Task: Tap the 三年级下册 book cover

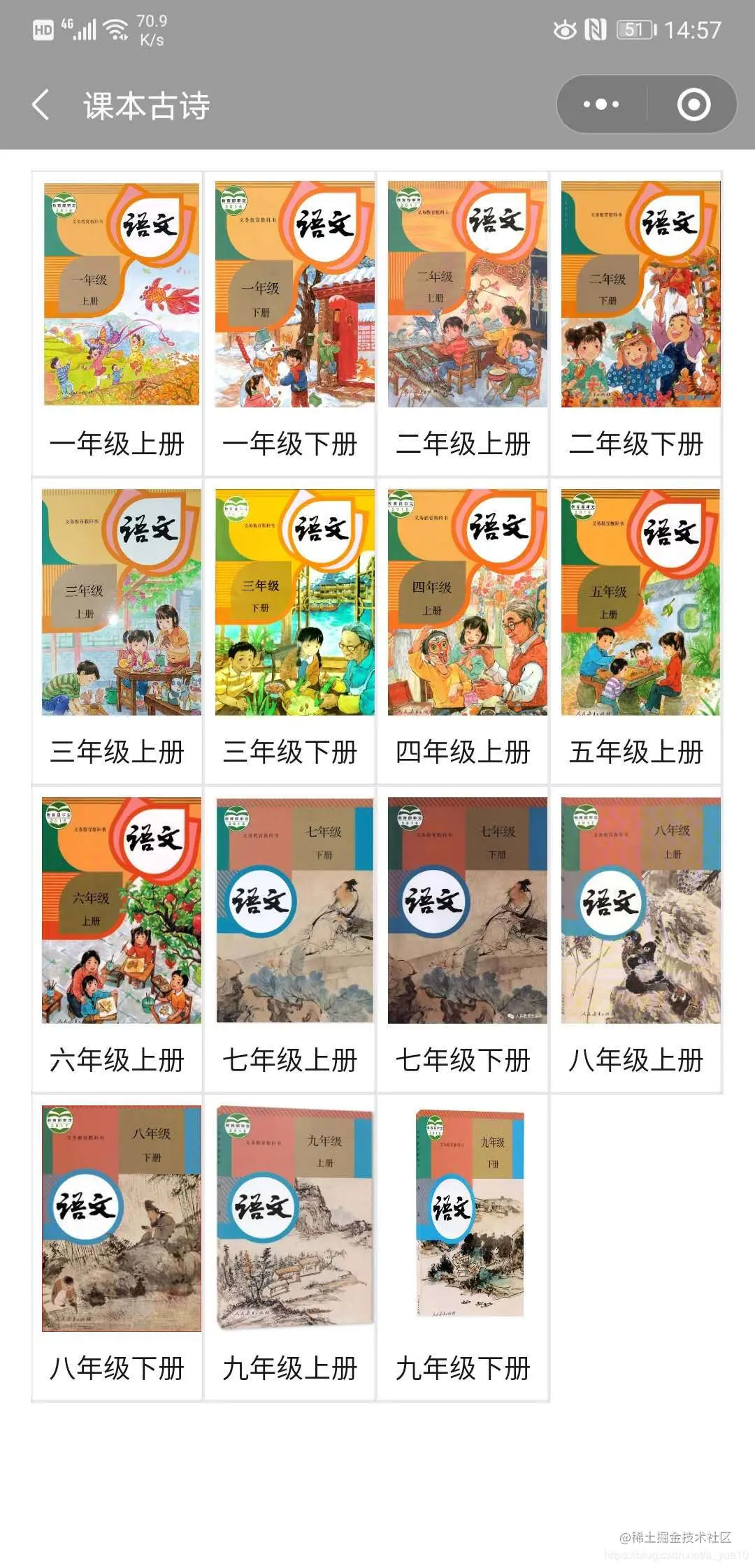Action: pyautogui.click(x=294, y=602)
